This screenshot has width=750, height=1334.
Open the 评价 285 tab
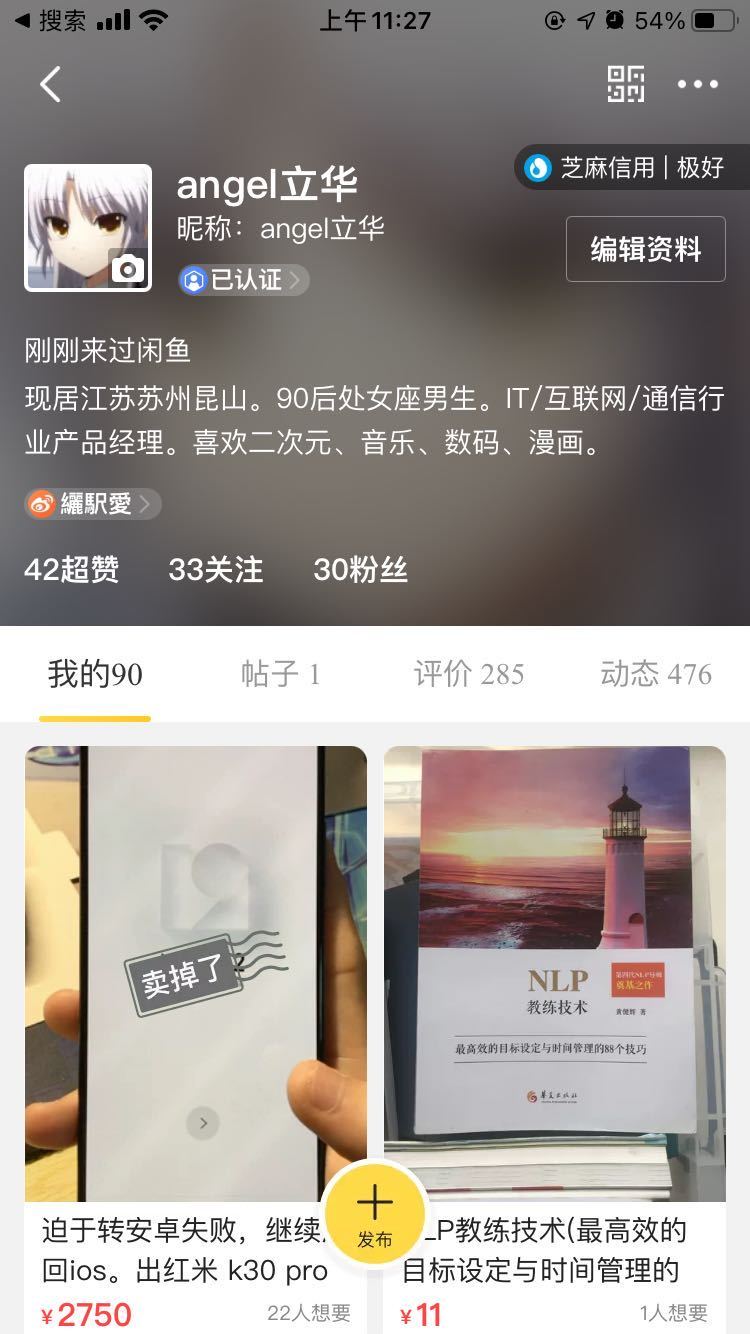coord(468,673)
